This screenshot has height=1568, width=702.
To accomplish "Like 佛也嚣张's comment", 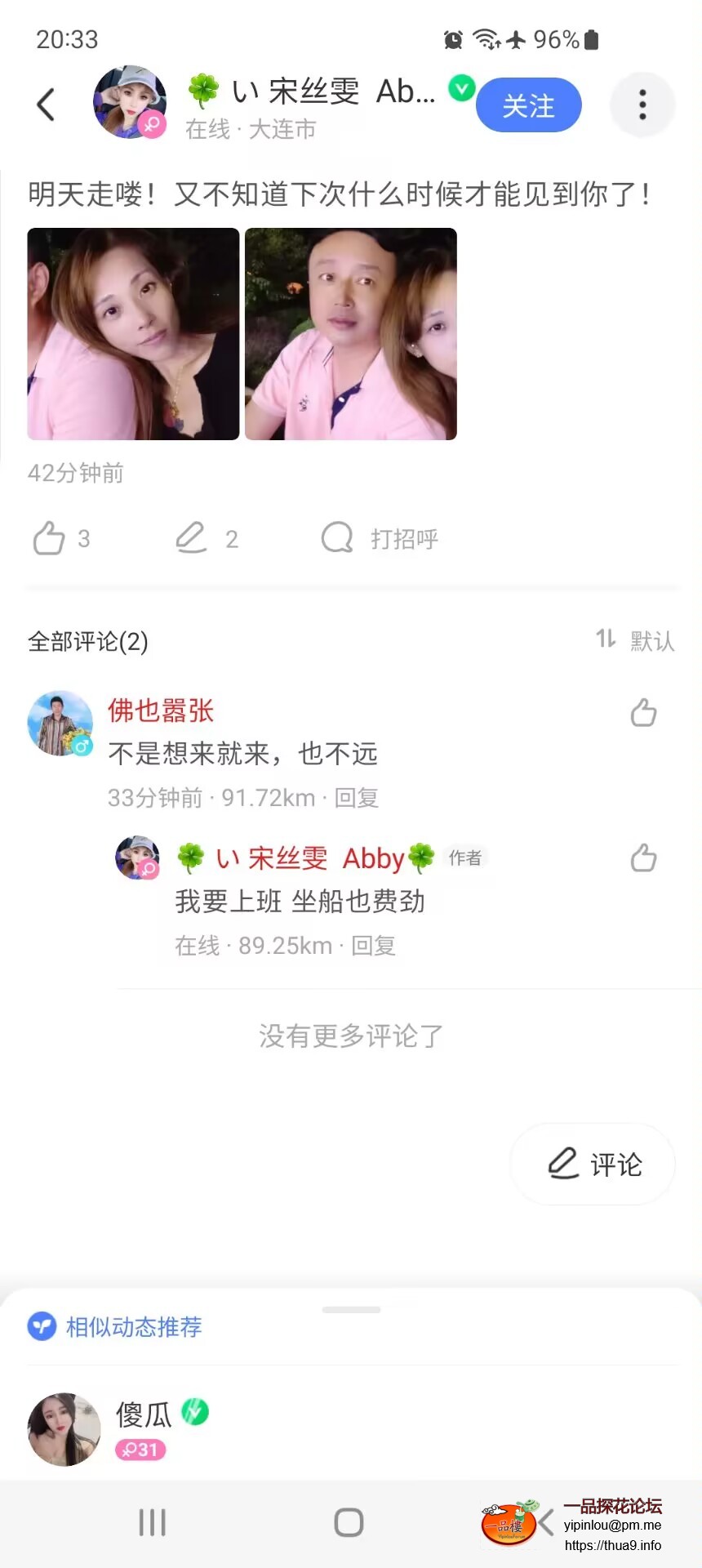I will tap(643, 713).
